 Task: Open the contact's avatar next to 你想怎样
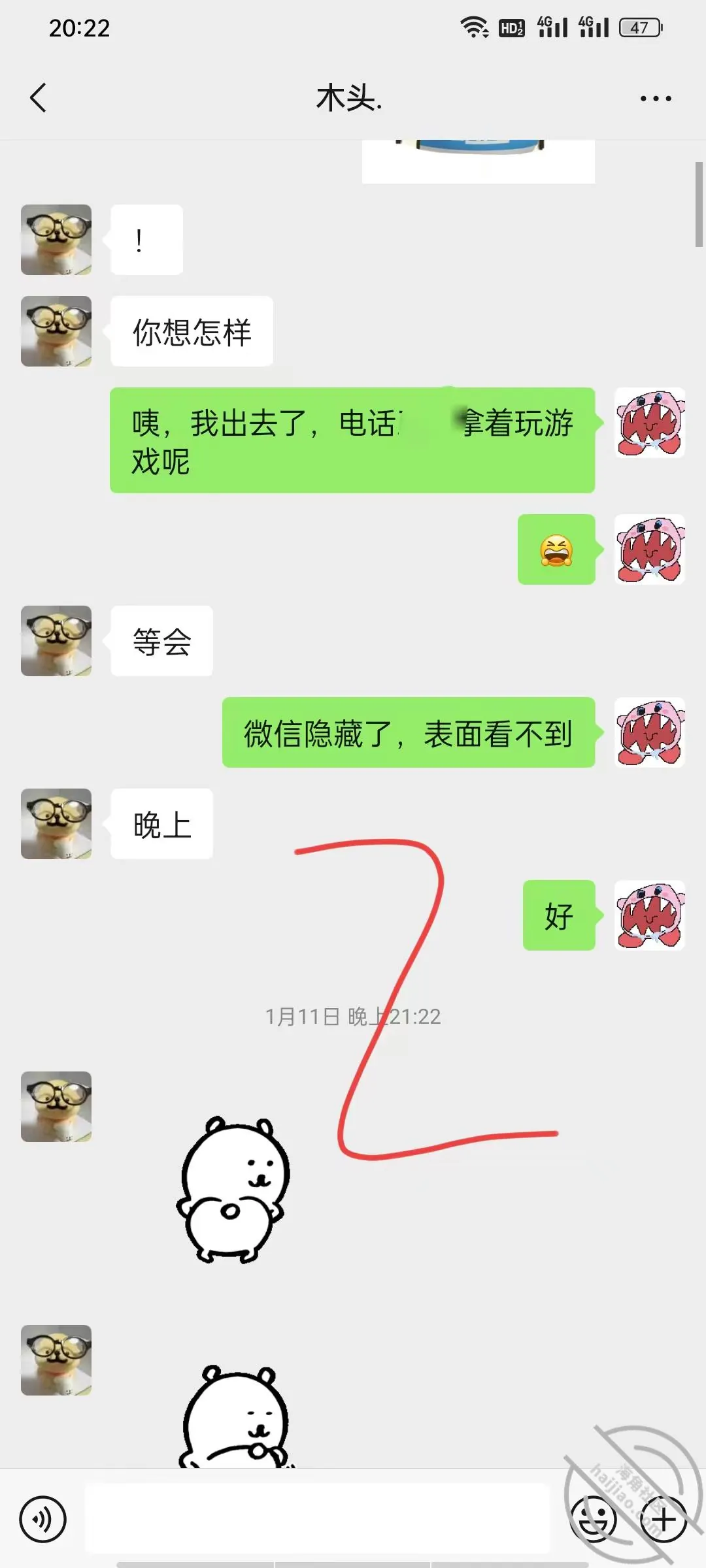[56, 331]
